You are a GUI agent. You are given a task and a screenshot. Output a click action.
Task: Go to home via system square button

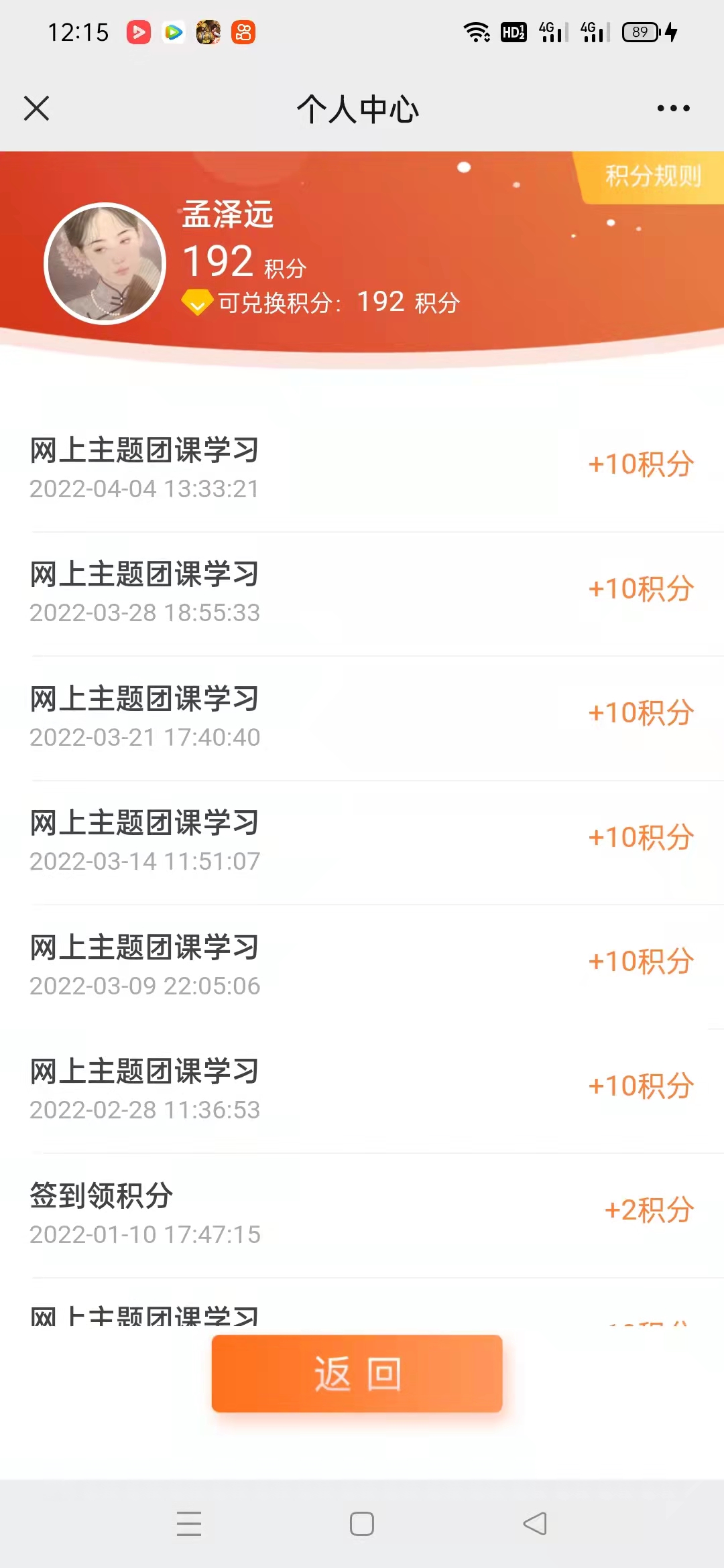coord(362,1523)
